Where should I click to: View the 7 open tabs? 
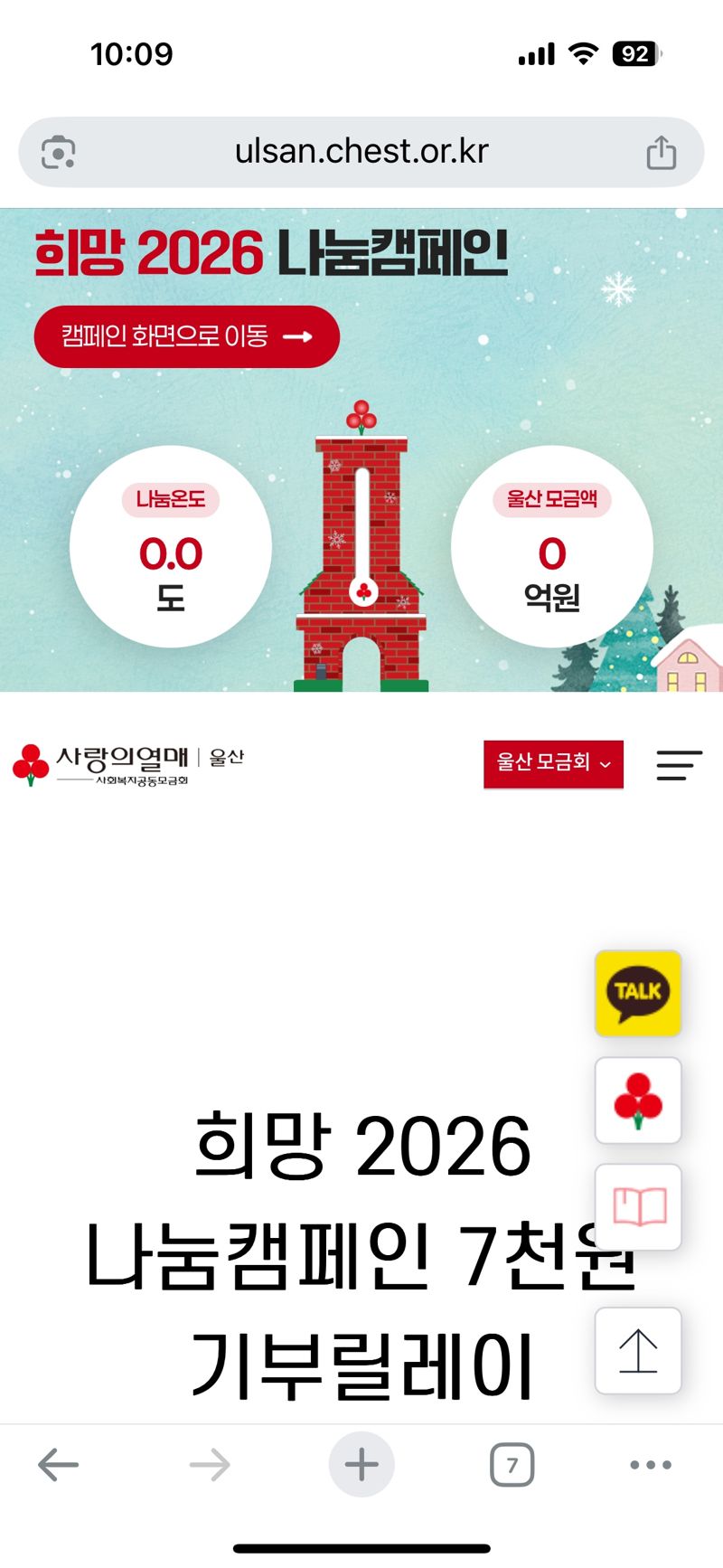tap(512, 1465)
